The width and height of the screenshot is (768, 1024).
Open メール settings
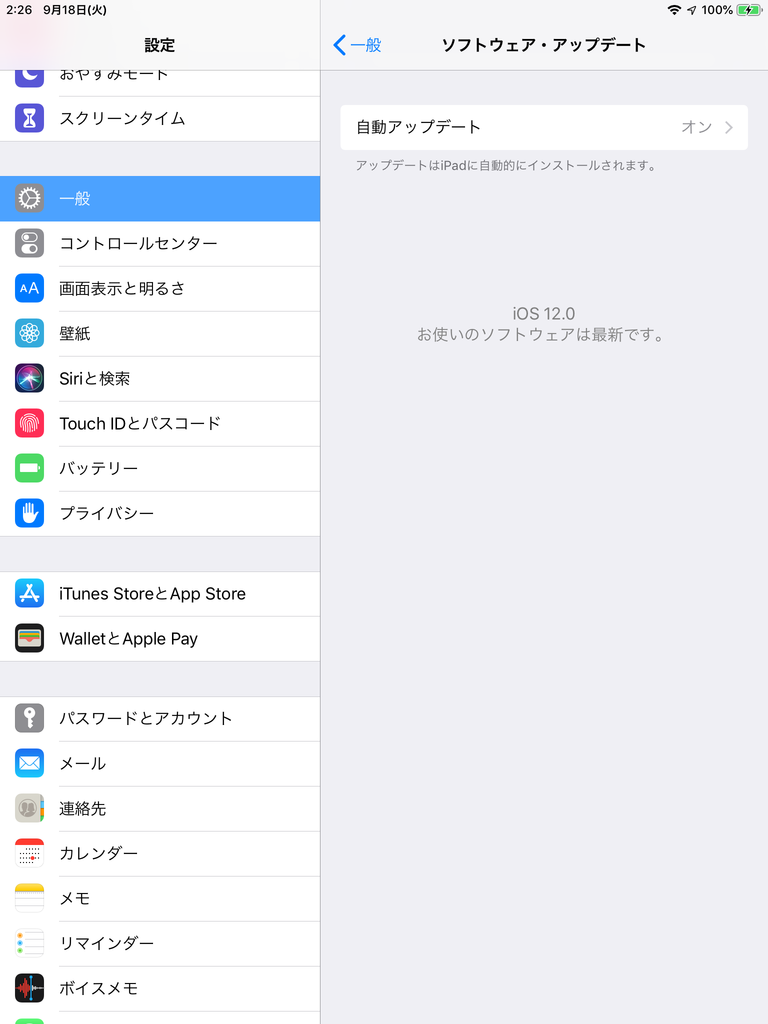[160, 763]
